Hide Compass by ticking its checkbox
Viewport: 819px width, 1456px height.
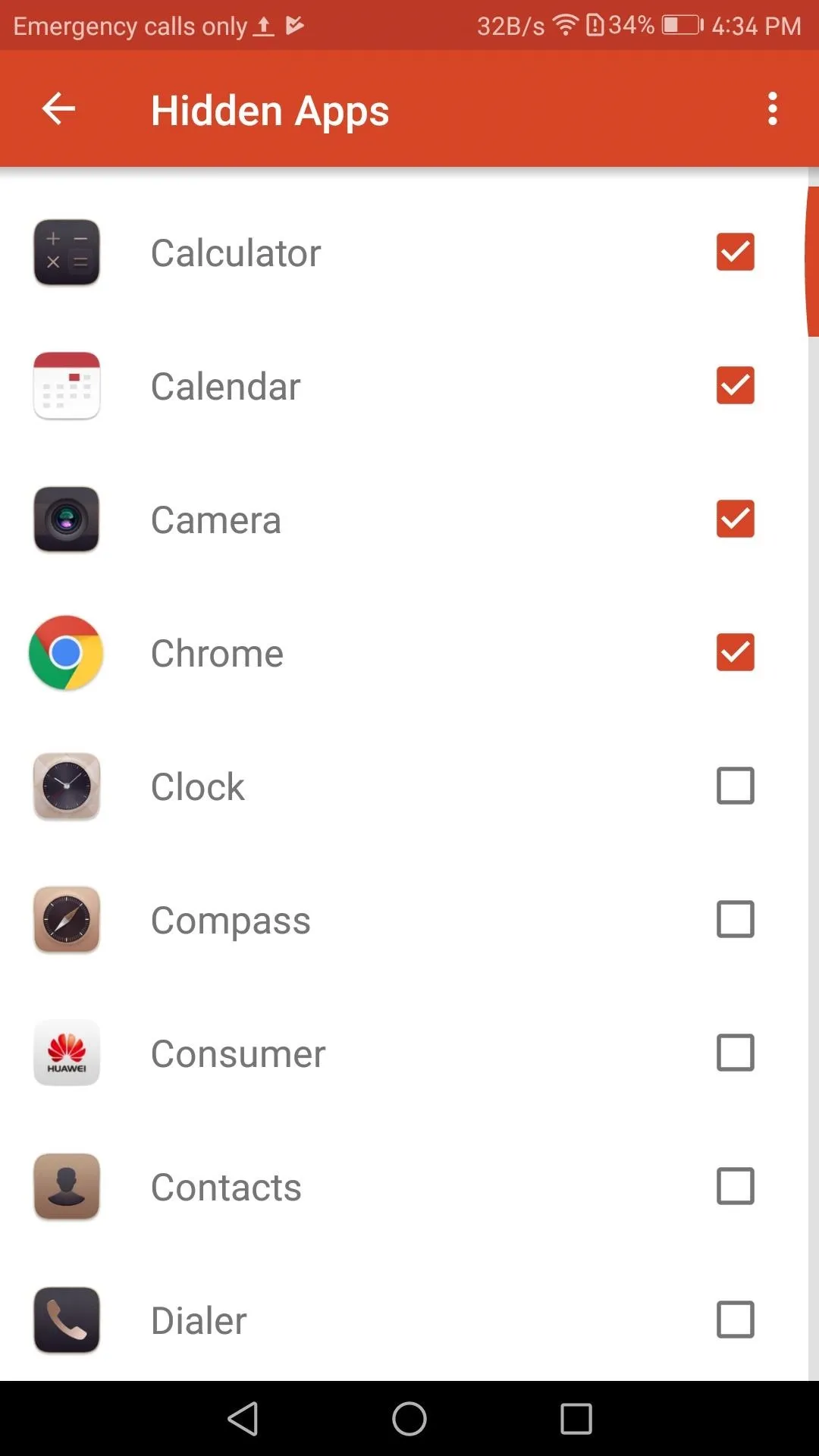tap(735, 919)
